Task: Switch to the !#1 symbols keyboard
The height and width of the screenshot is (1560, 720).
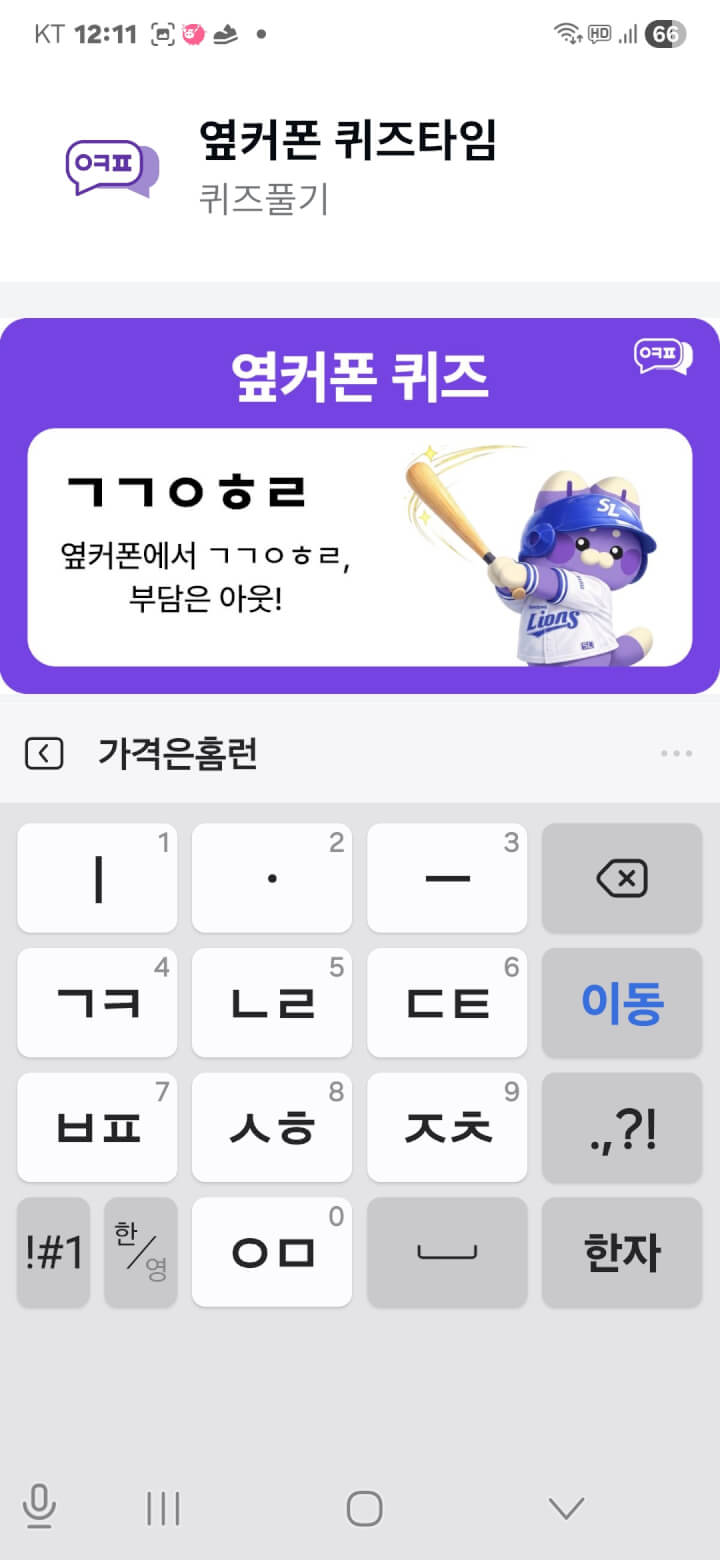Action: 54,1252
